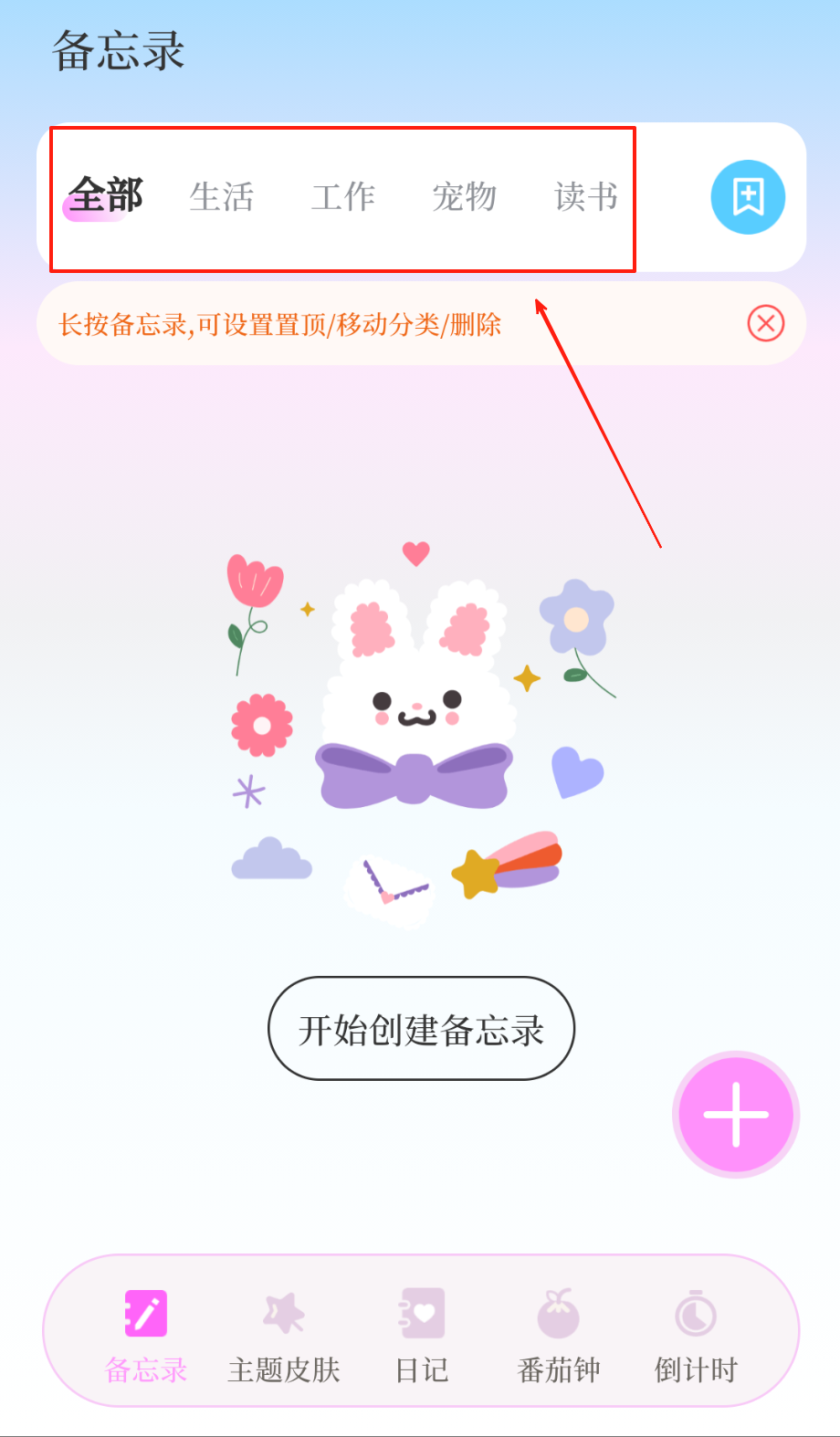
Task: Select the 读书 category tab
Action: click(586, 196)
